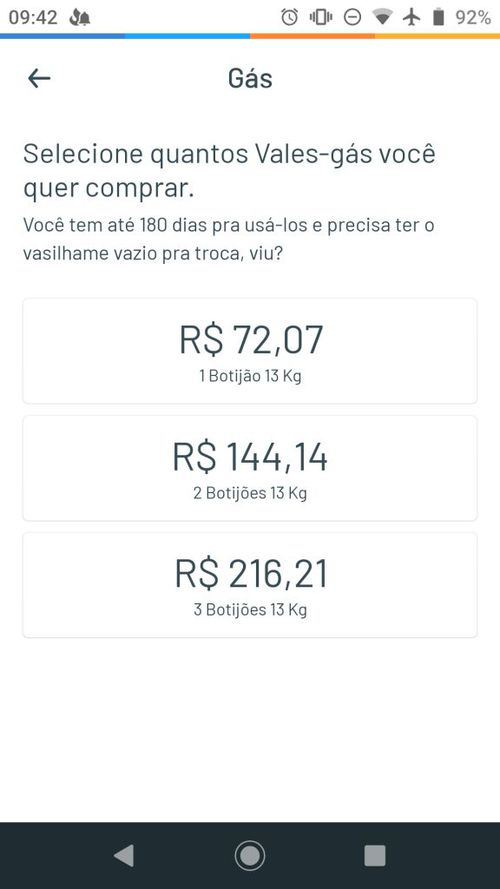The width and height of the screenshot is (500, 889).
Task: Choose the R$ 144,14 two botijões option
Action: (x=250, y=468)
